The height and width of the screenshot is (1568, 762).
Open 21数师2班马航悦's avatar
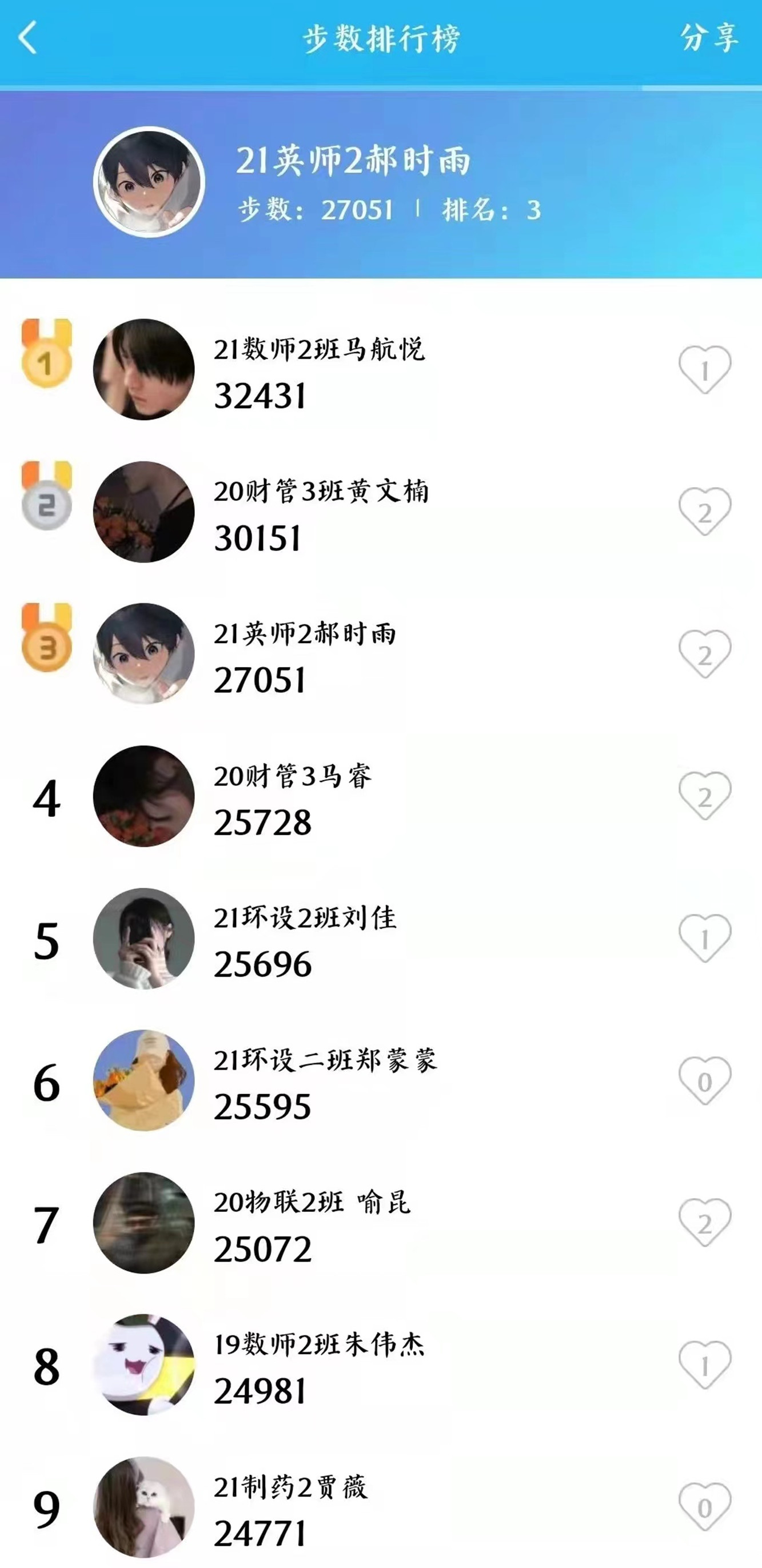point(143,369)
